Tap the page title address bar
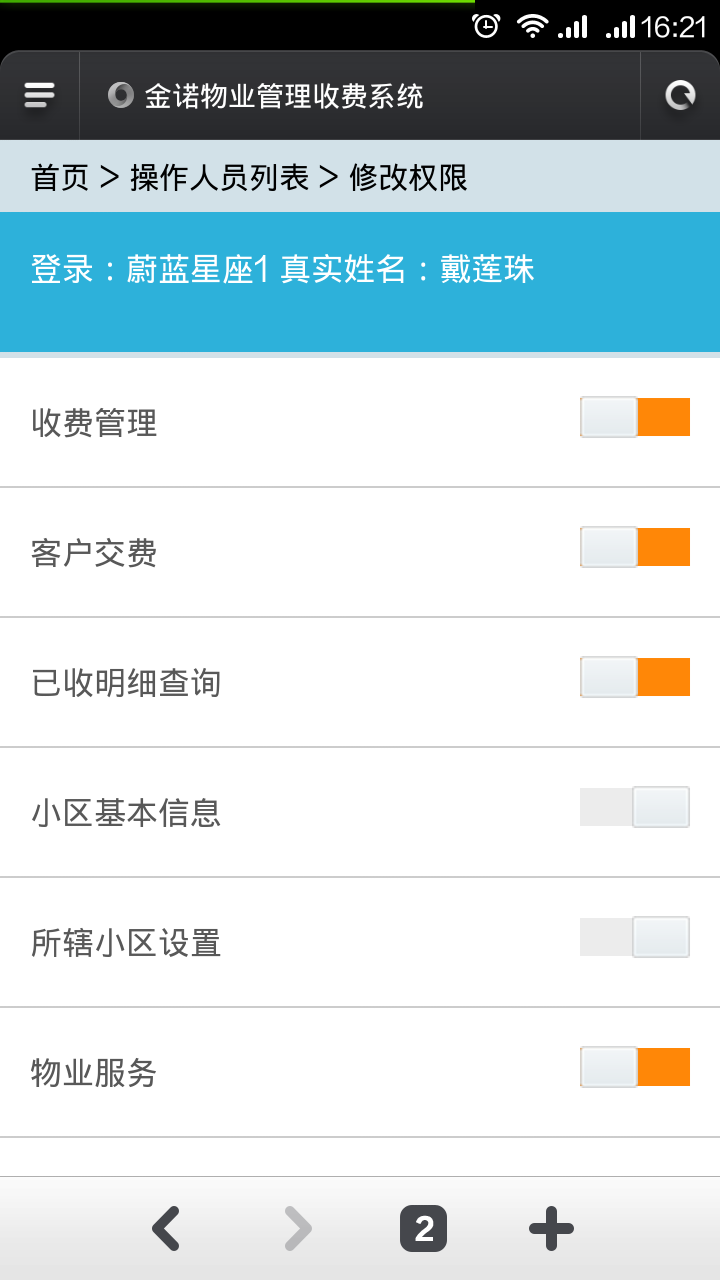 point(360,96)
